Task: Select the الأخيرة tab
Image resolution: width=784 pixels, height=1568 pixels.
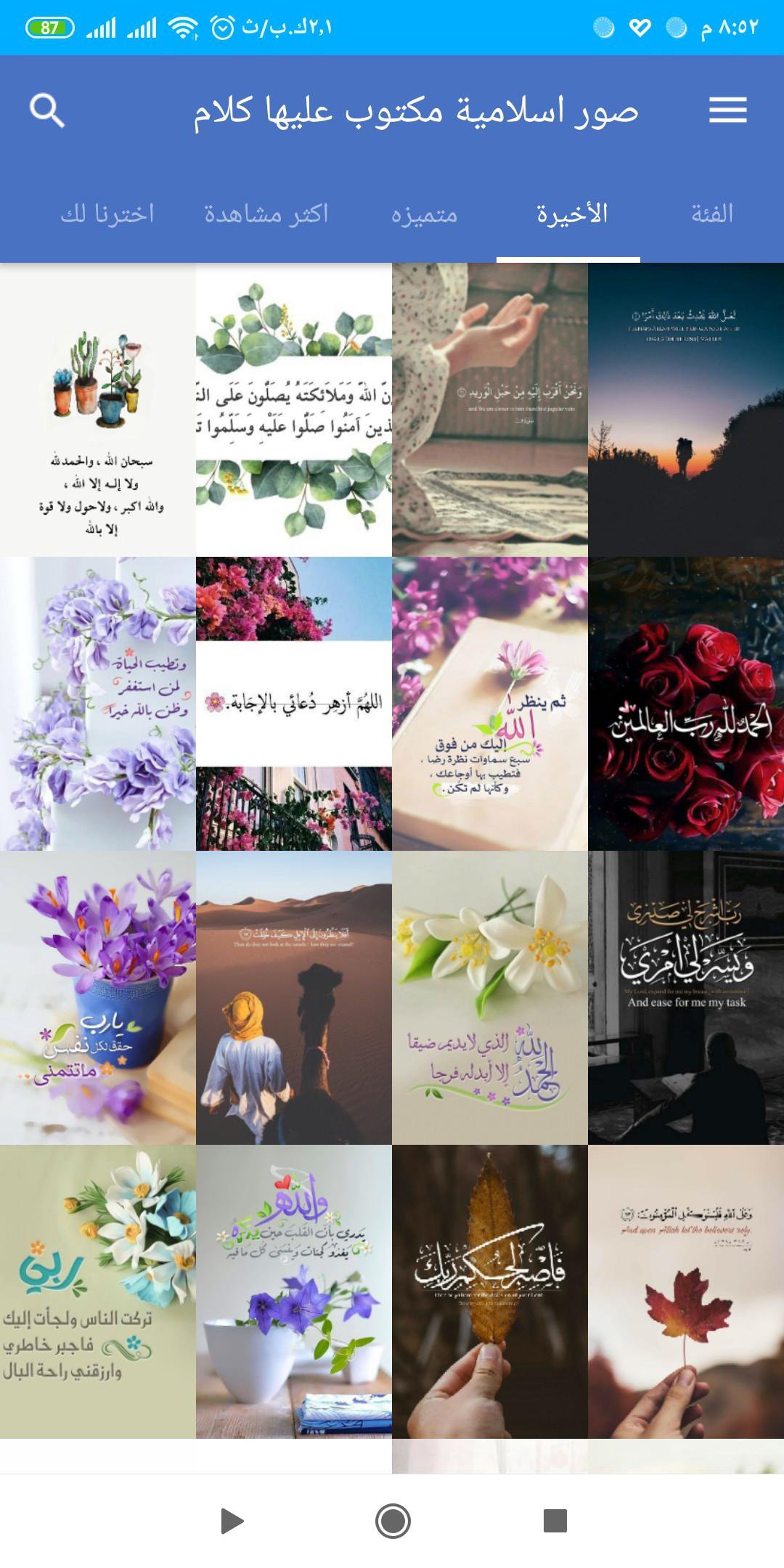Action: [x=571, y=214]
